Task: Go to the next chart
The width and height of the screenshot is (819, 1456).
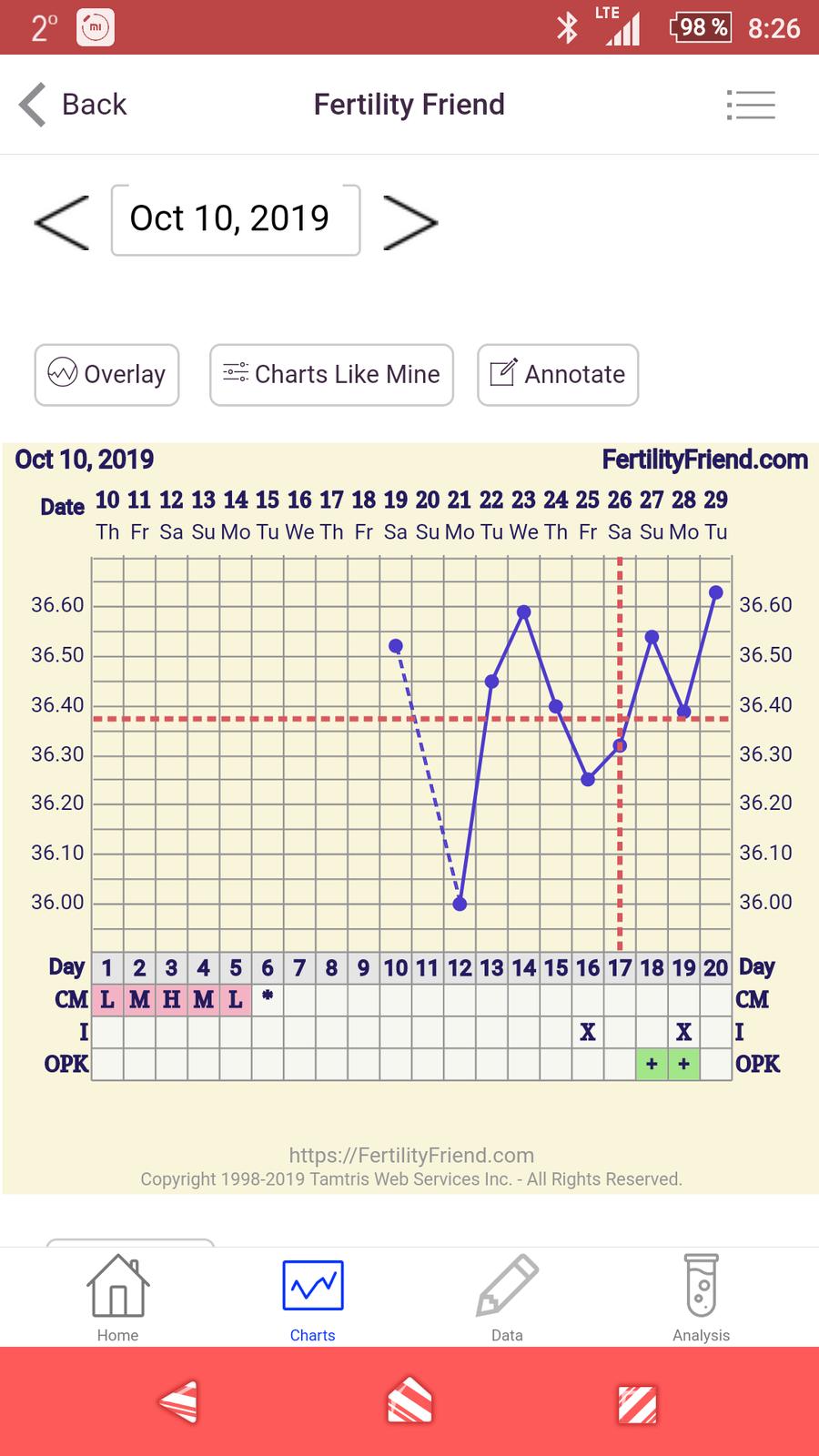Action: click(x=410, y=221)
